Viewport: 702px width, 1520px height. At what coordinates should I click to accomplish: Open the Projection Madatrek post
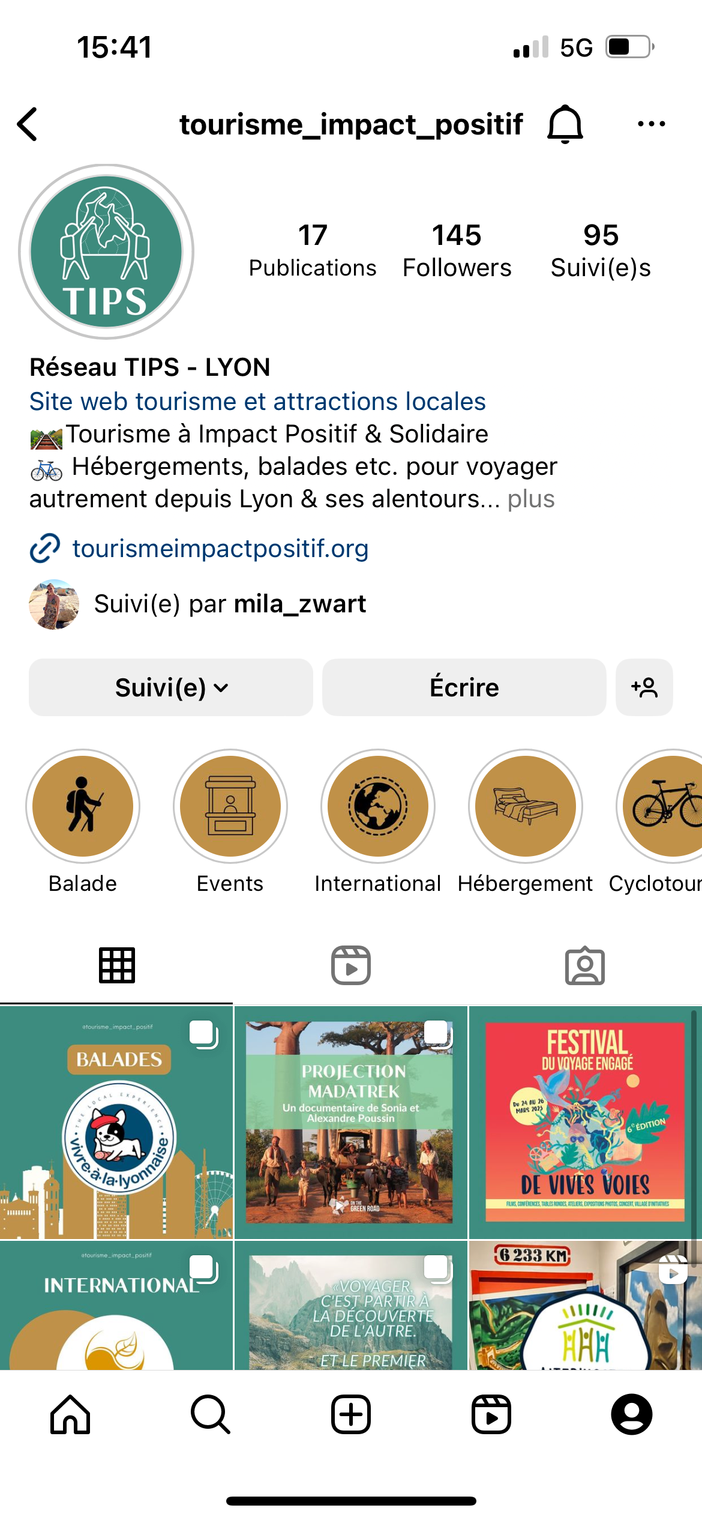351,1123
